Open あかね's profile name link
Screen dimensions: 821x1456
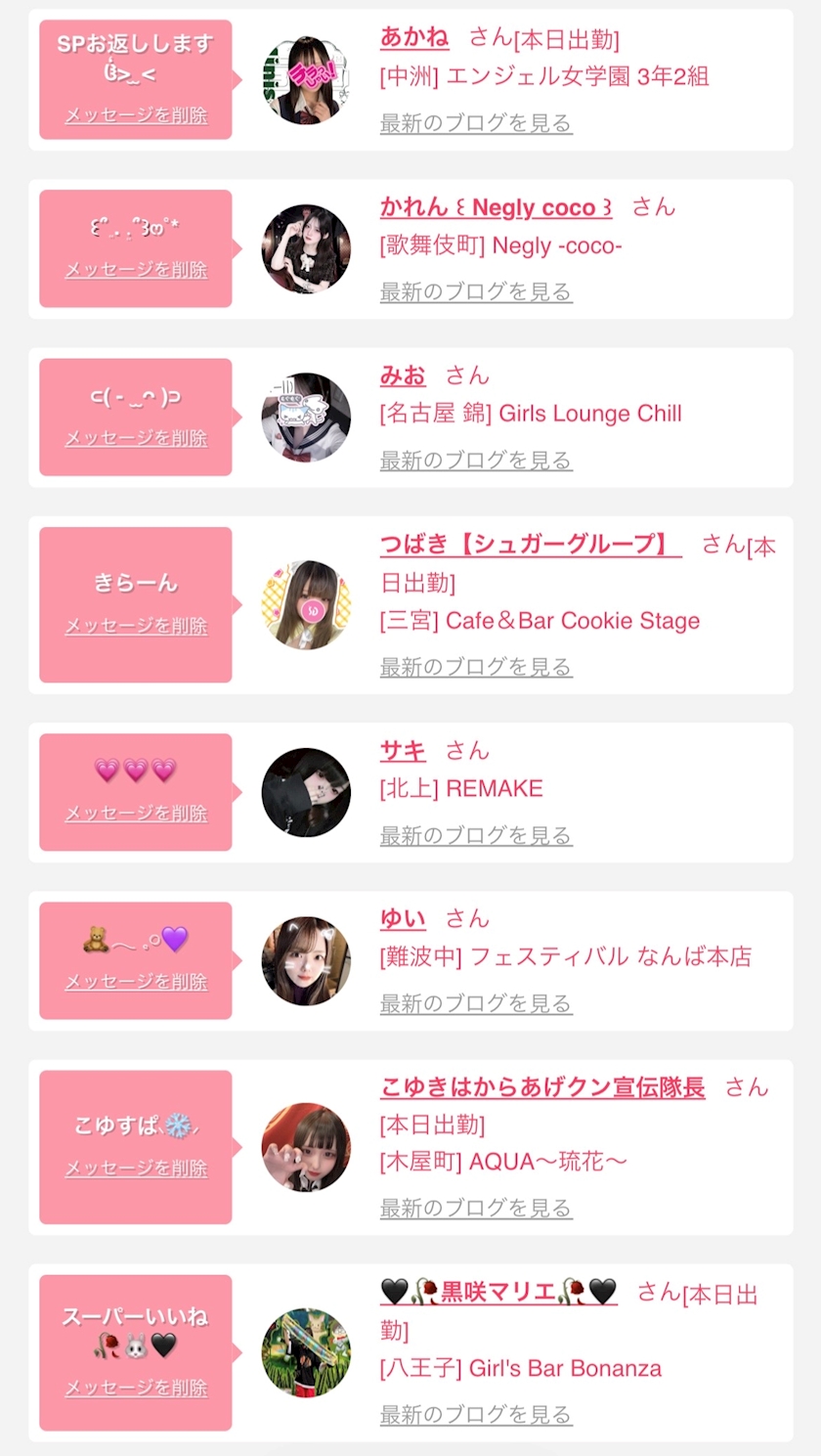(414, 38)
